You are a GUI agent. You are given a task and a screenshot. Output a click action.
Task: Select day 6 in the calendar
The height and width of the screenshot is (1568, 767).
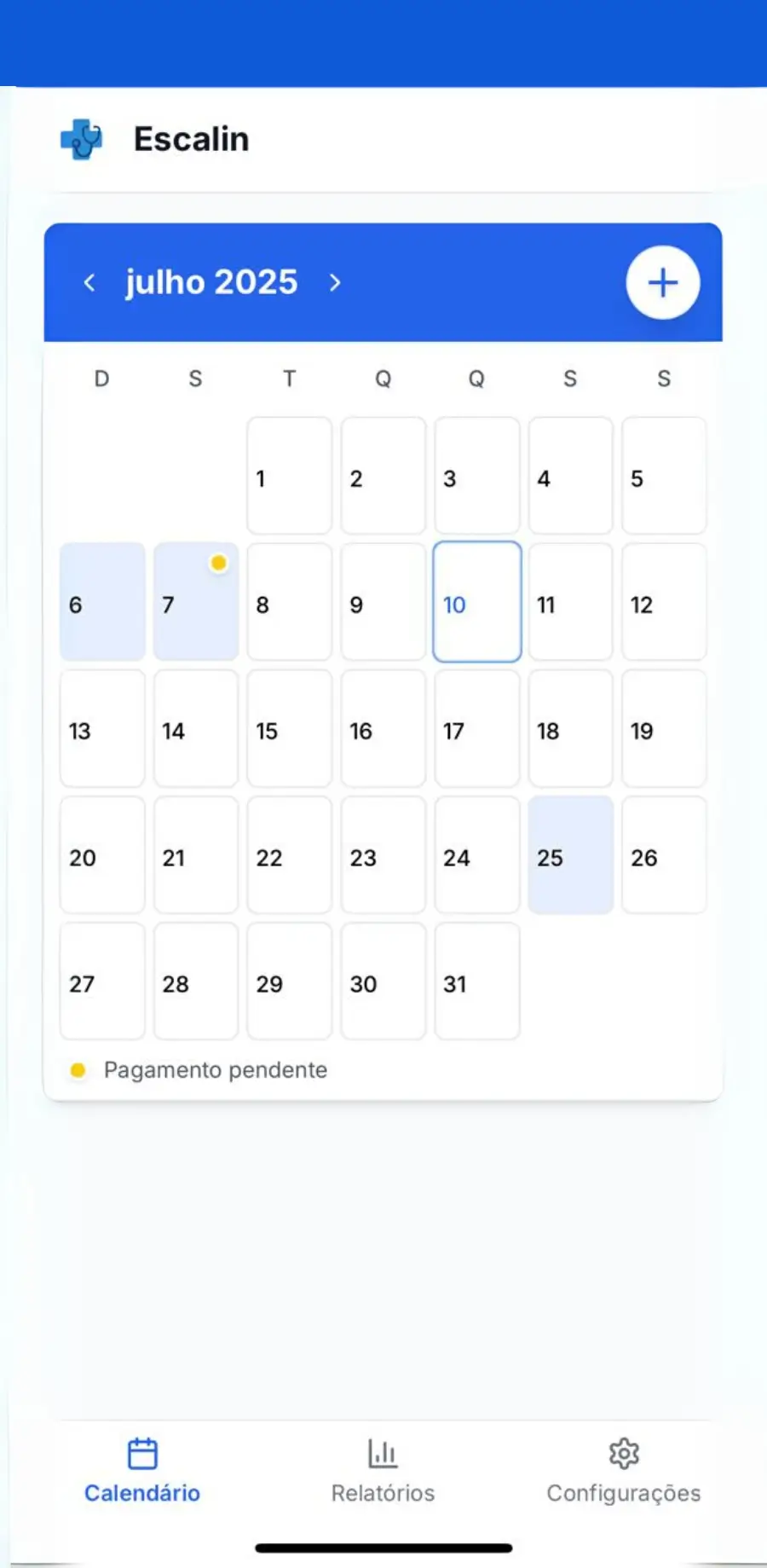(x=102, y=602)
